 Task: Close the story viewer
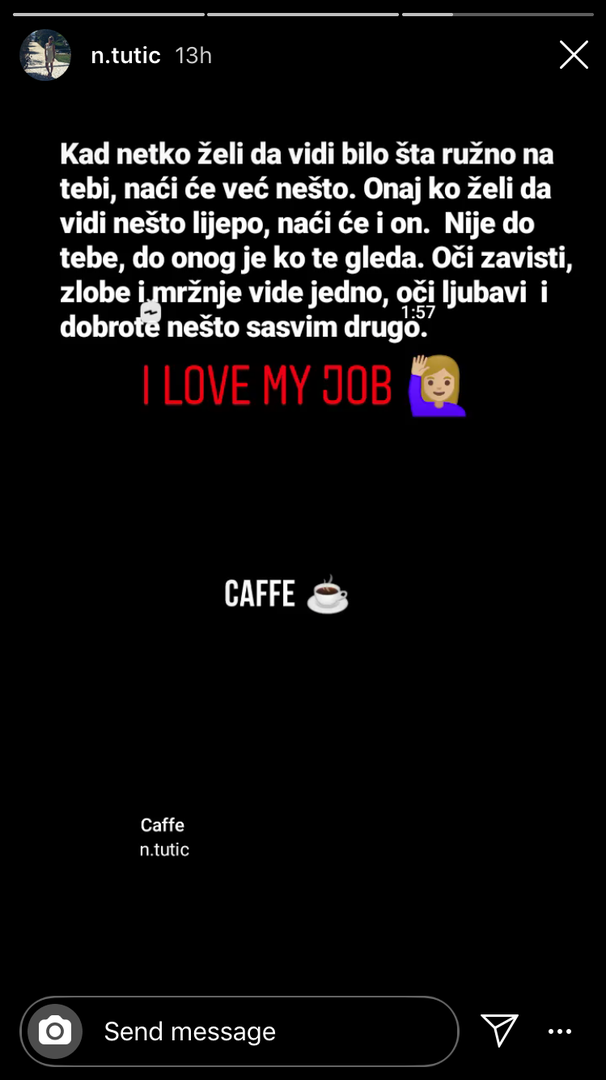click(x=573, y=55)
